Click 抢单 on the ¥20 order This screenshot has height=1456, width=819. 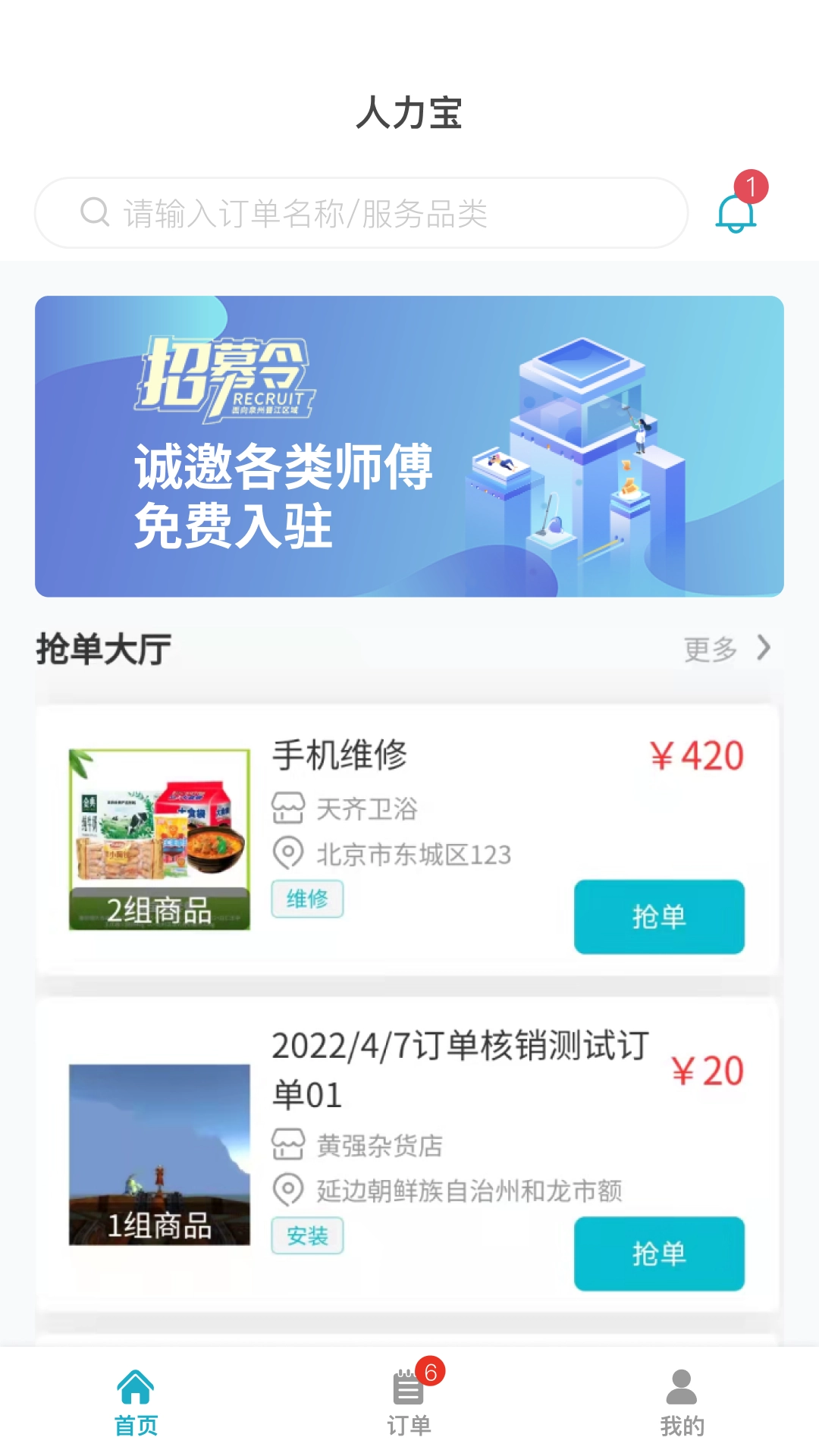click(x=658, y=1255)
